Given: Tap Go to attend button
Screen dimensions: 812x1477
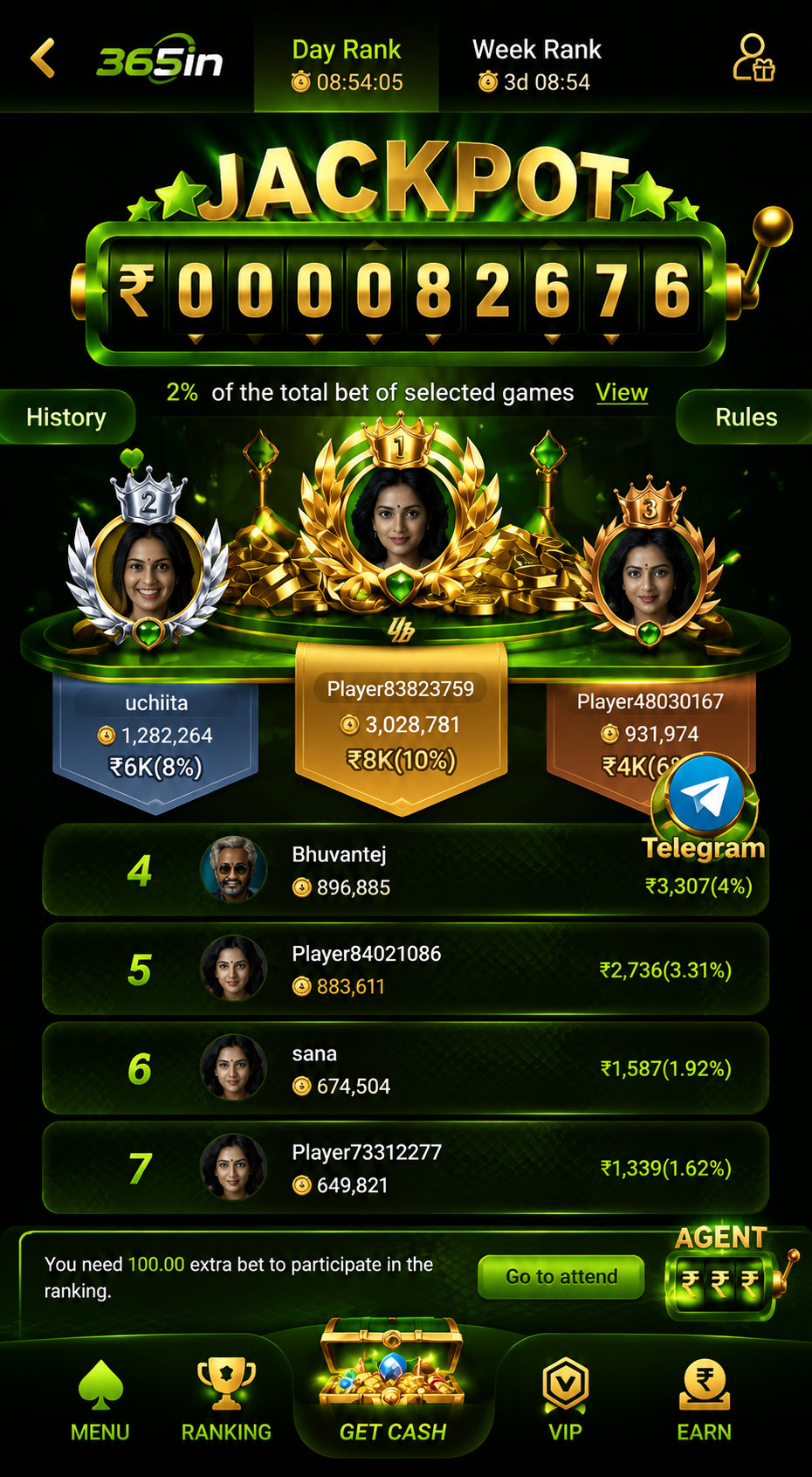Looking at the screenshot, I should tap(561, 1277).
